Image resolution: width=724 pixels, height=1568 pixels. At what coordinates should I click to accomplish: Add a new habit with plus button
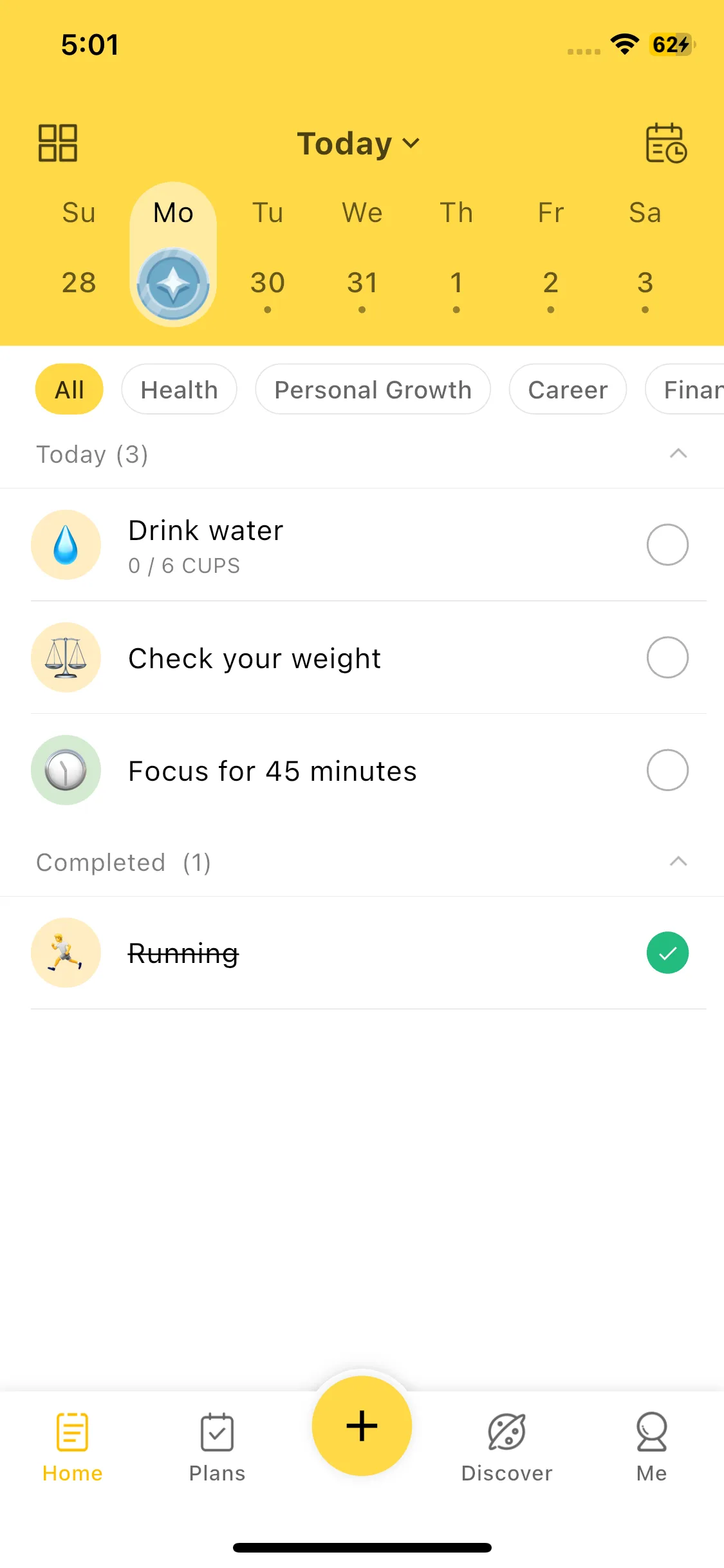362,1426
